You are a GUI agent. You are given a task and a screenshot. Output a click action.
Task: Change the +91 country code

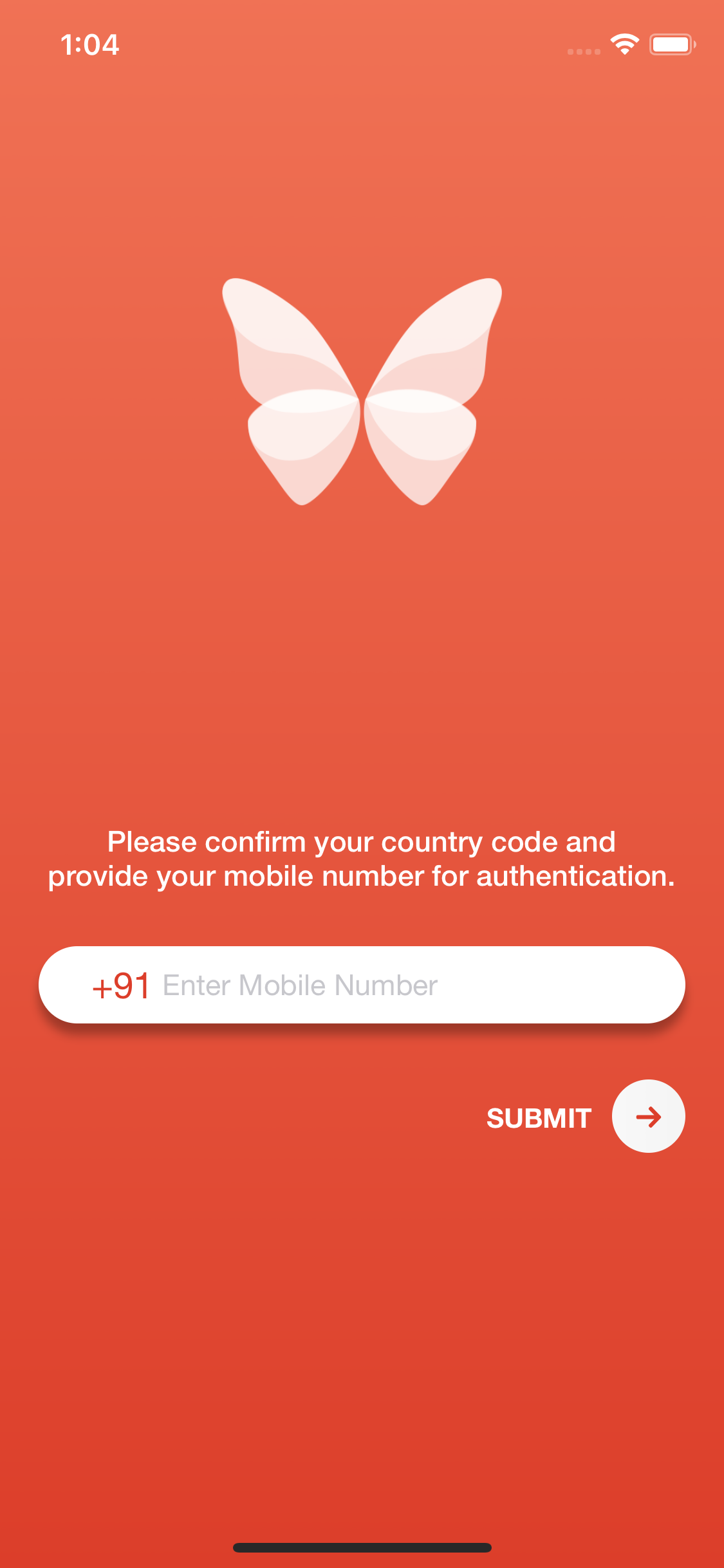121,985
